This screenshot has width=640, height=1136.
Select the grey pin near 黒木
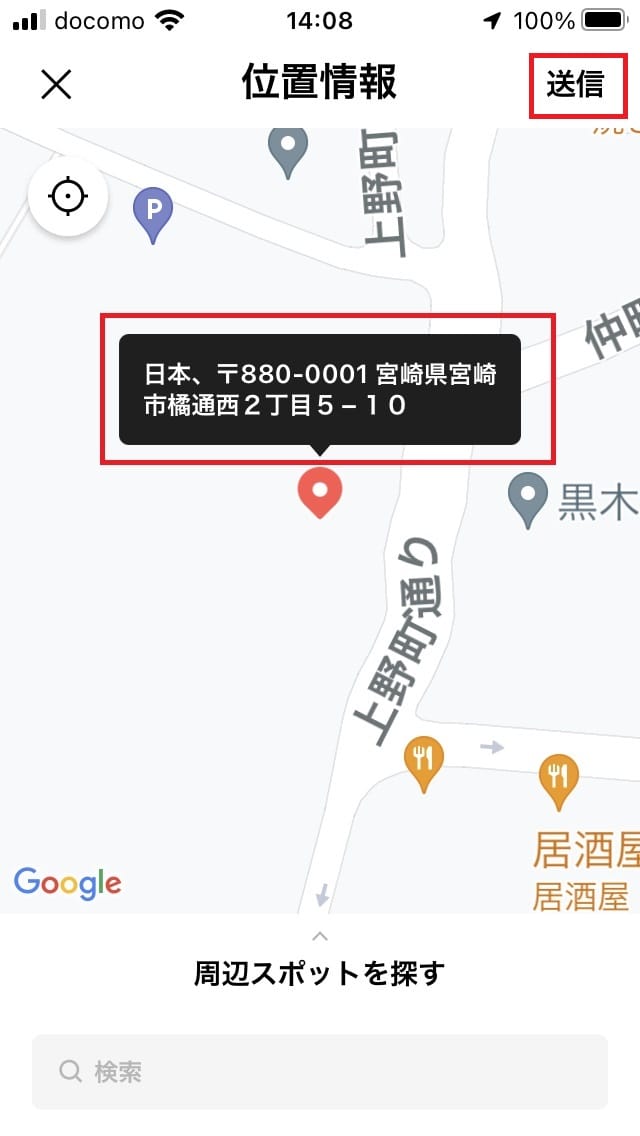point(526,497)
